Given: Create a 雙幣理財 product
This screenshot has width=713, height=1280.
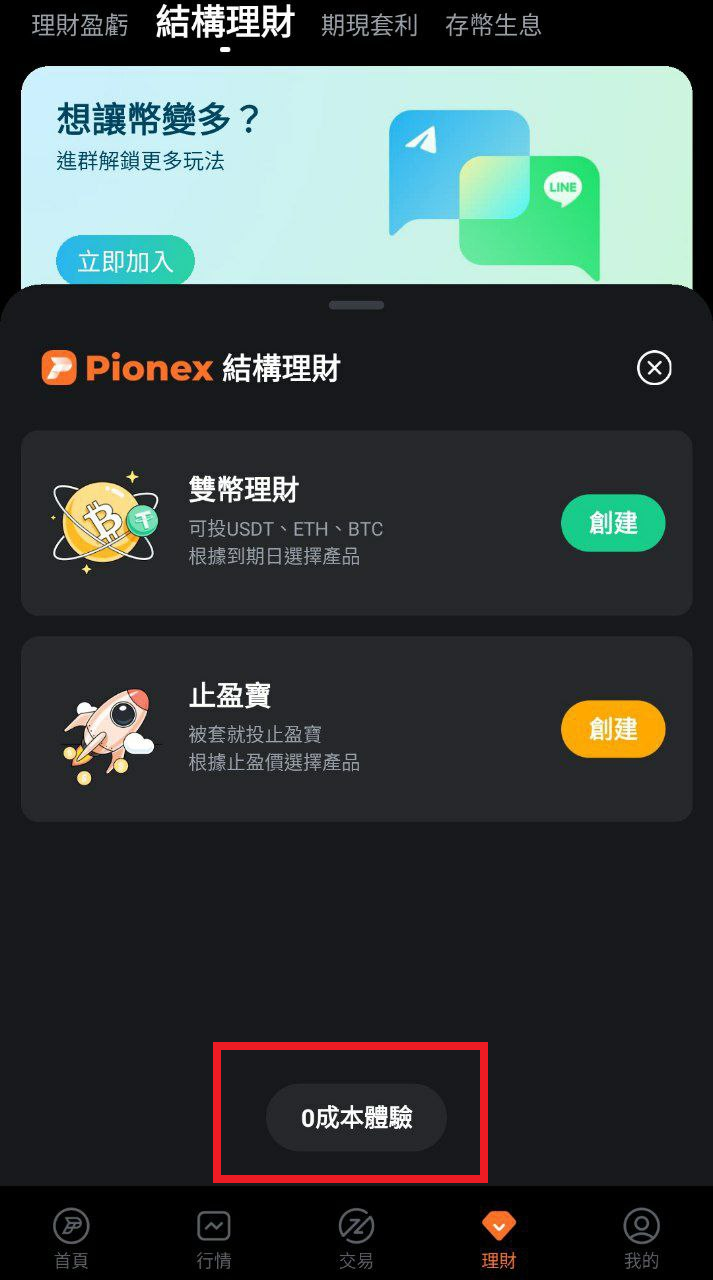Looking at the screenshot, I should click(x=612, y=523).
